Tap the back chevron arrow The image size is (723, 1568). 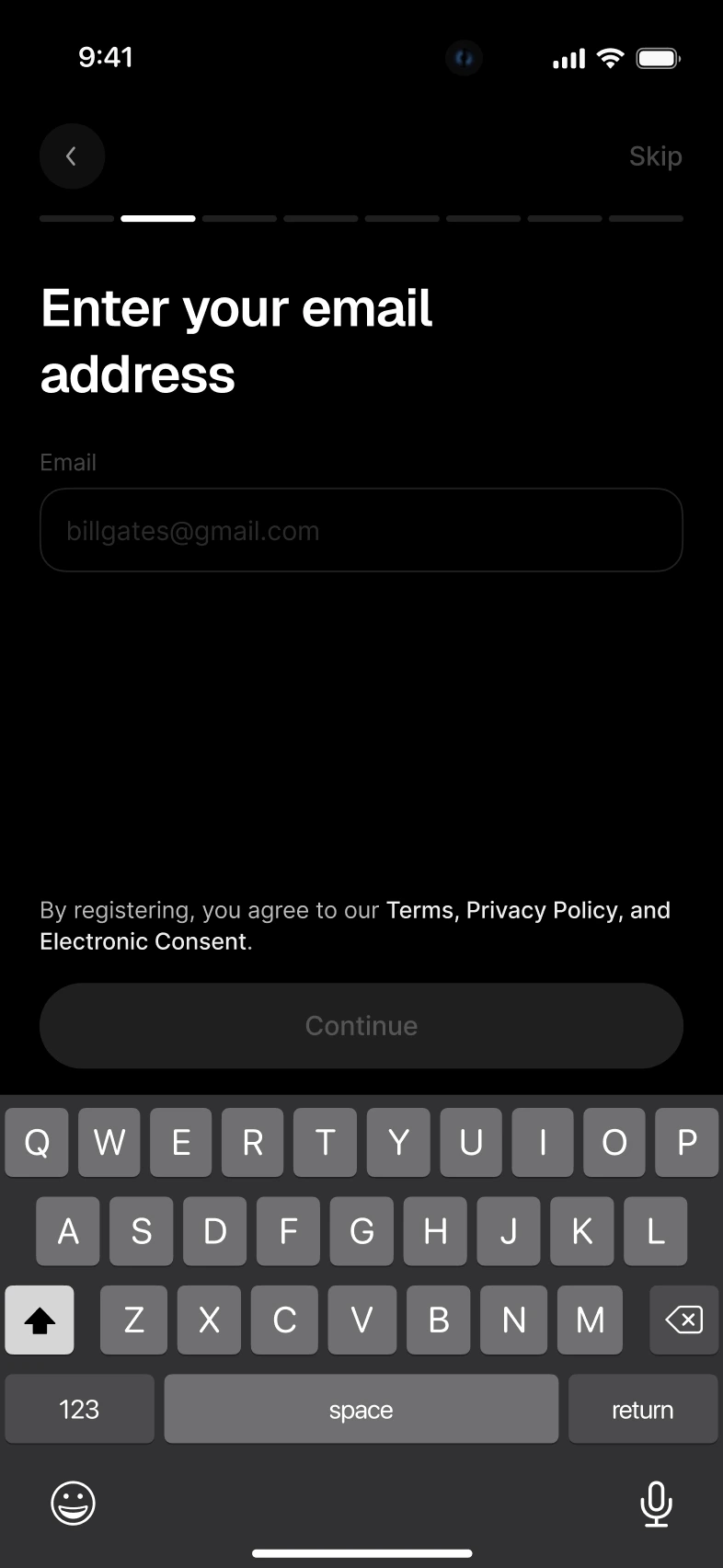coord(72,156)
